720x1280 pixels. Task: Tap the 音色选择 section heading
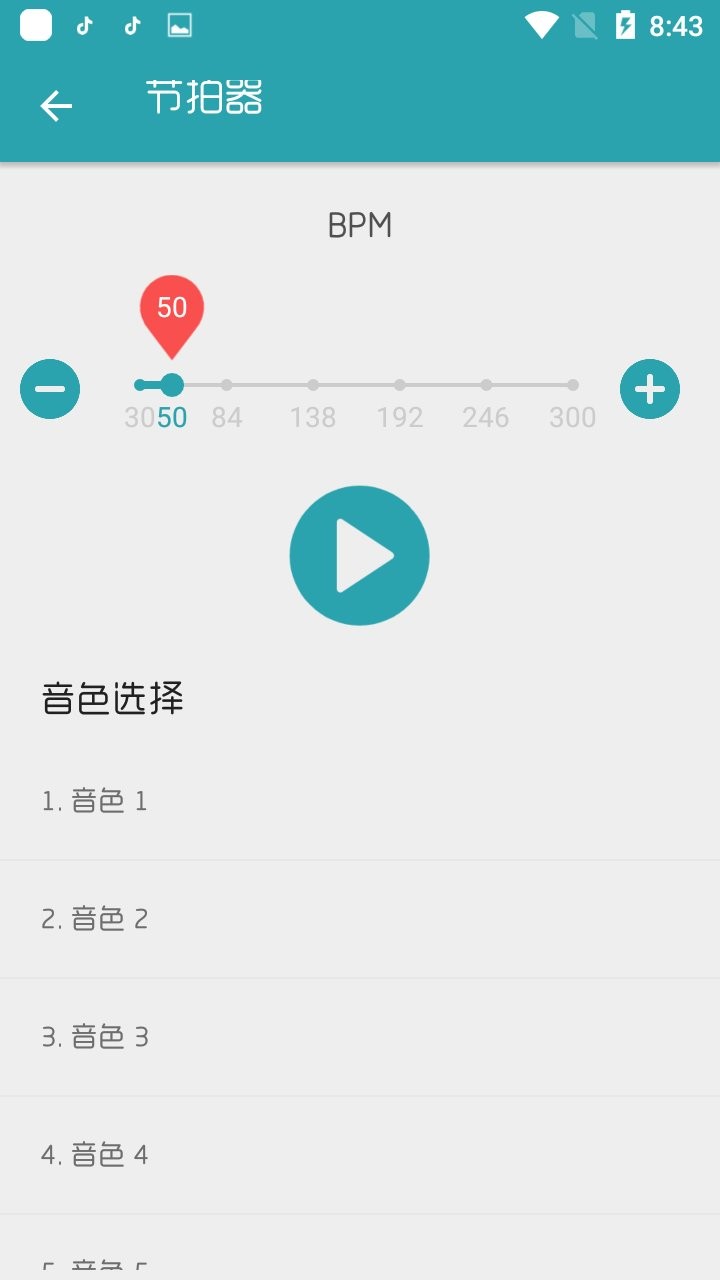tap(112, 698)
